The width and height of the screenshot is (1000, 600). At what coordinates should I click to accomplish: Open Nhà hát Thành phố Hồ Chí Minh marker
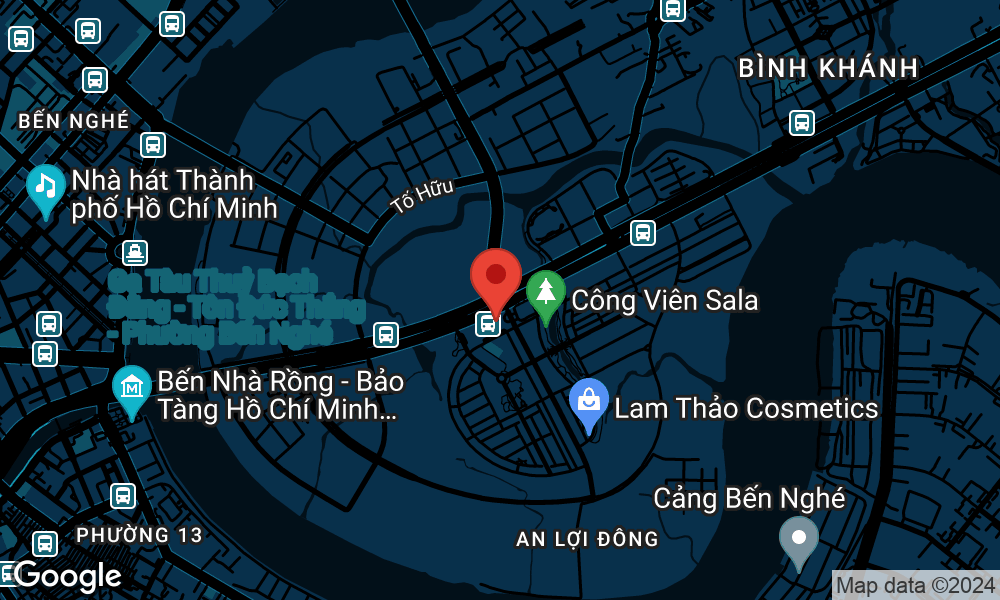[45, 187]
